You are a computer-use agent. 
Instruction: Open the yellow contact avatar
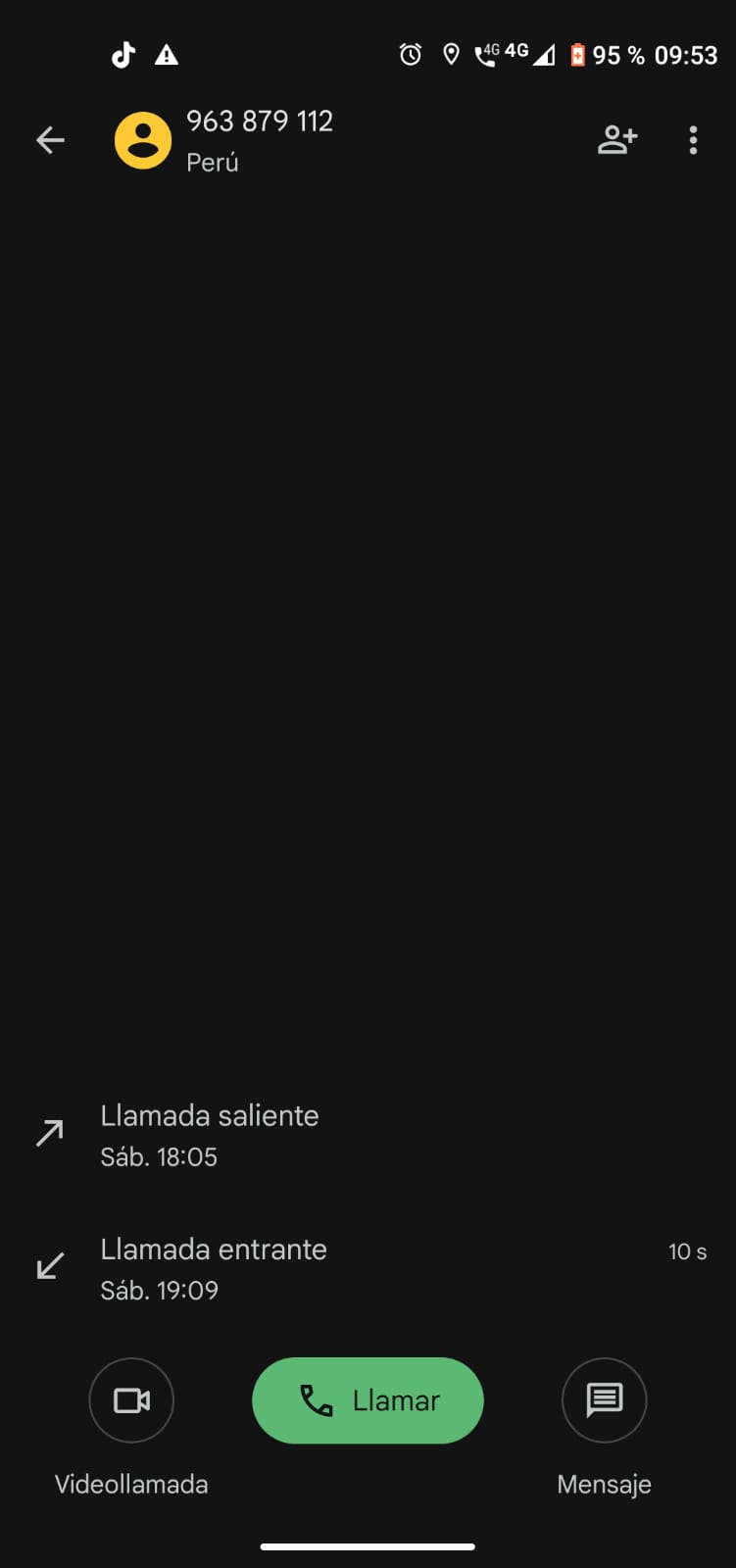(x=143, y=141)
